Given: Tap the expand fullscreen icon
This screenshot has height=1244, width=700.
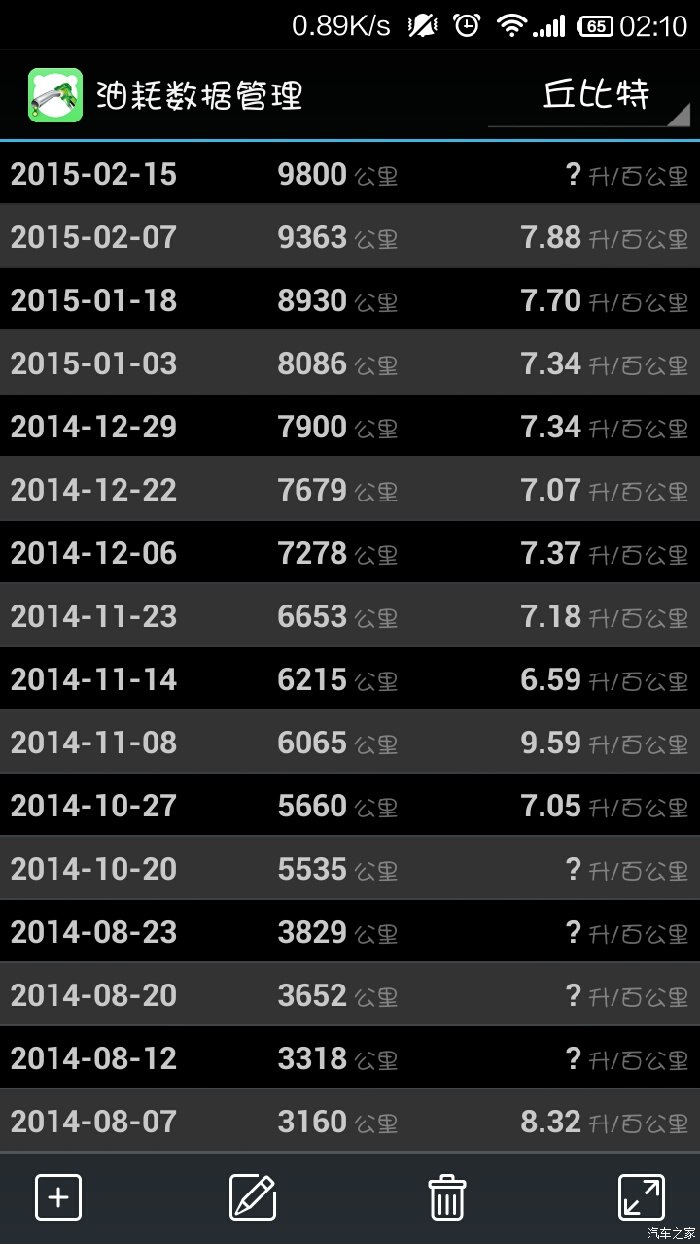Looking at the screenshot, I should point(641,1197).
